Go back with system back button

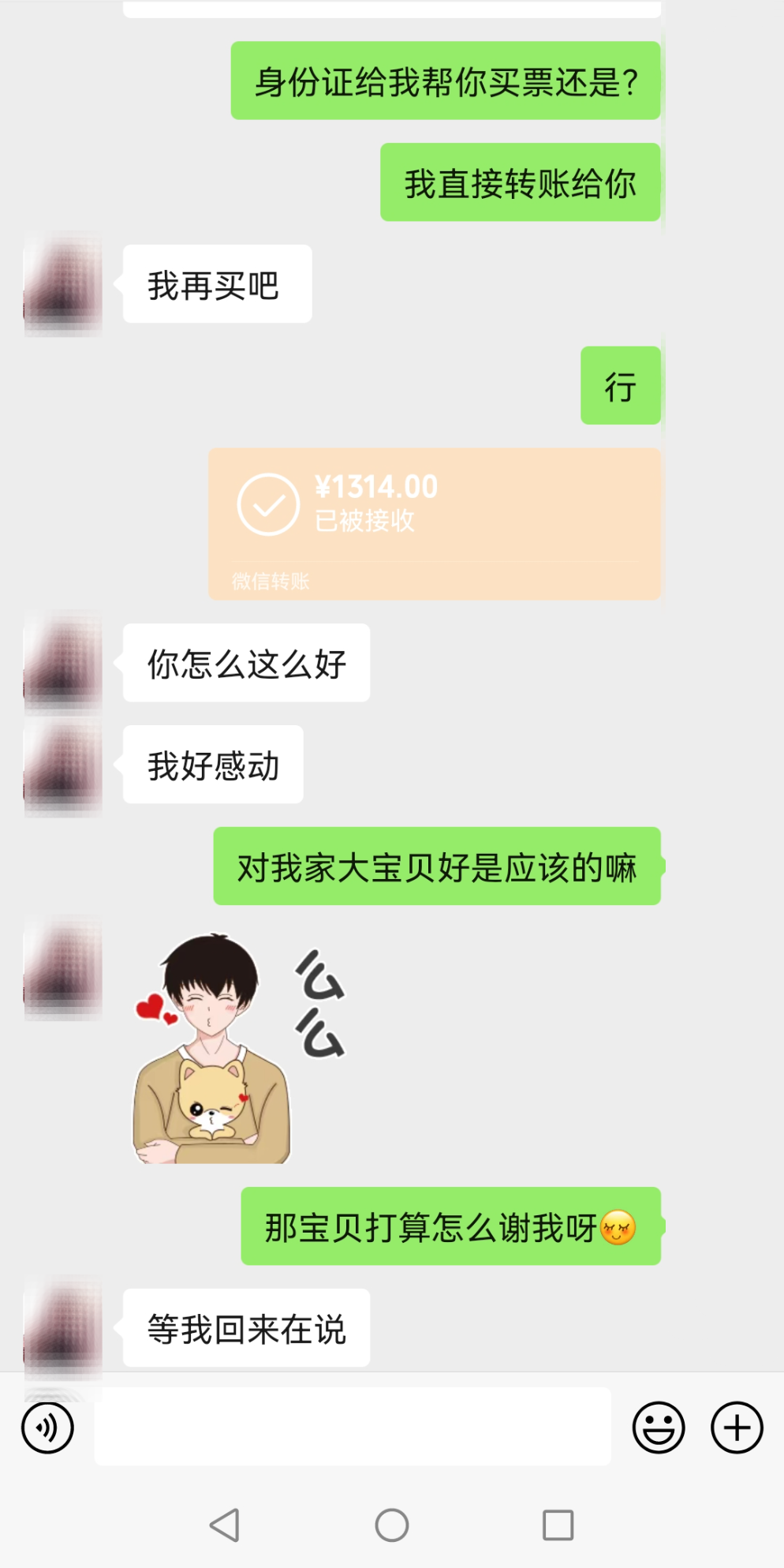[225, 1525]
